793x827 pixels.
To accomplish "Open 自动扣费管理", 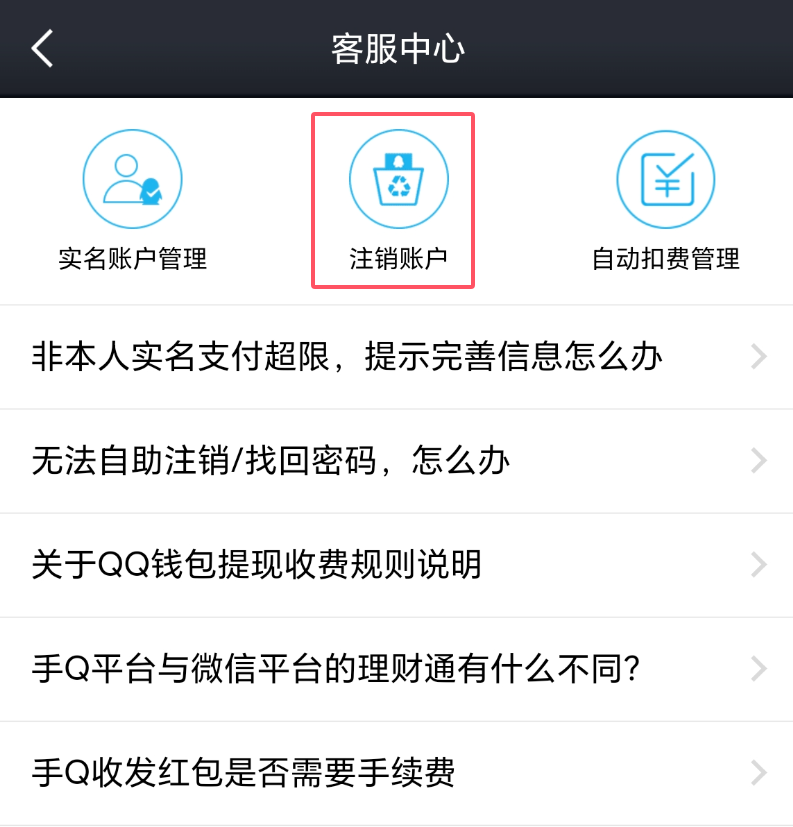I will point(665,200).
